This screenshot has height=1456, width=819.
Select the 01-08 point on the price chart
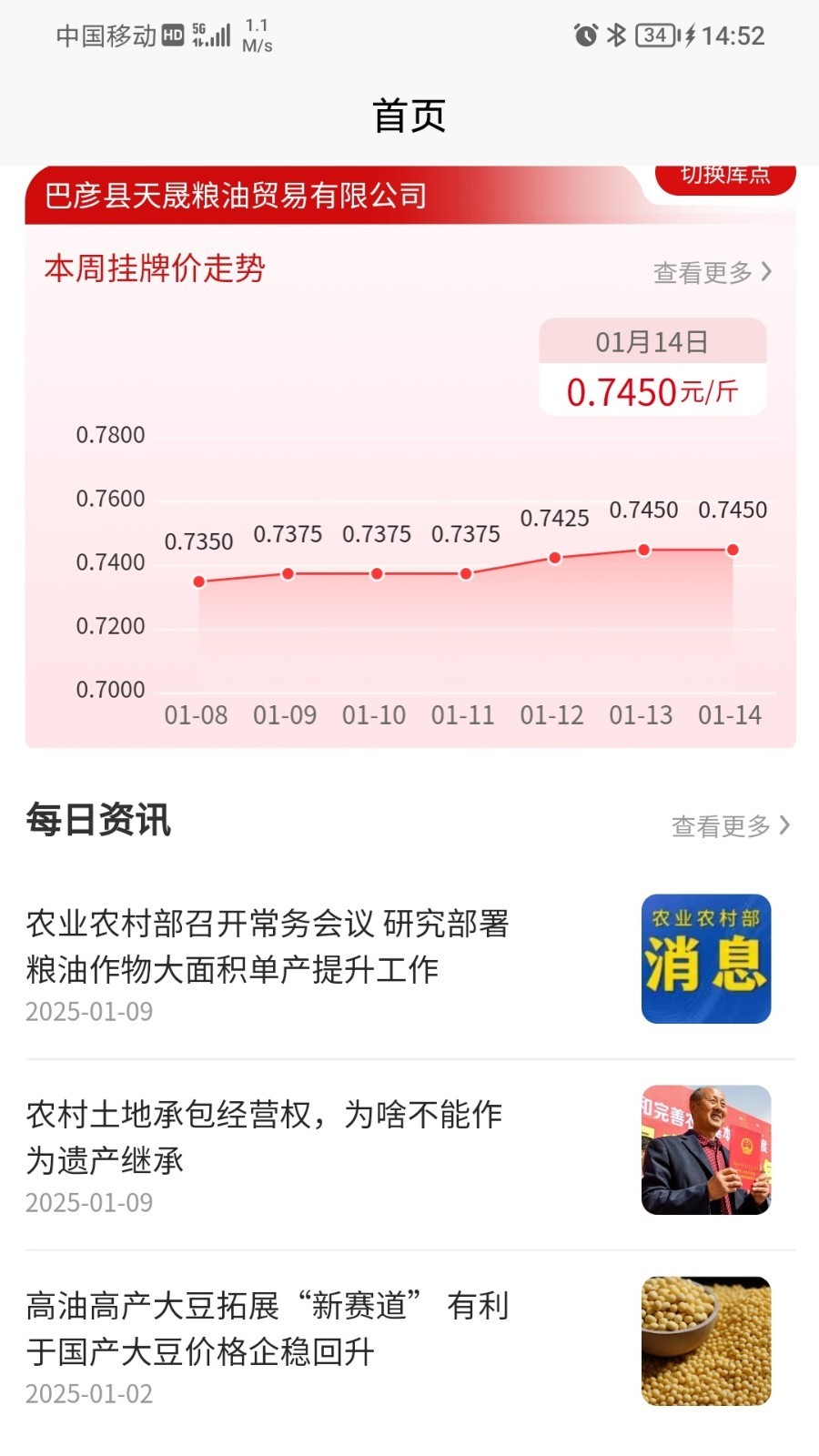(199, 581)
